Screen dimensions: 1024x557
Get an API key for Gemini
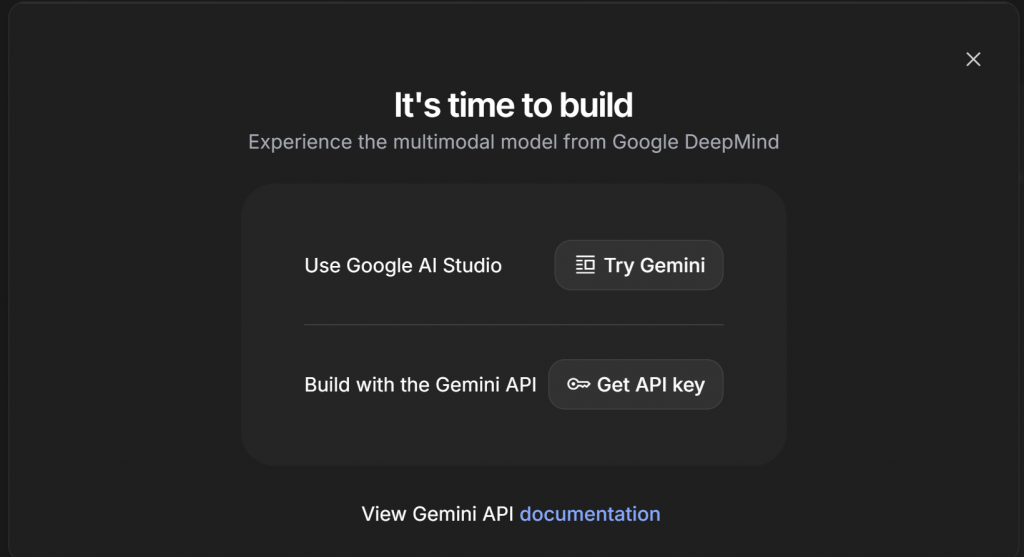[636, 385]
